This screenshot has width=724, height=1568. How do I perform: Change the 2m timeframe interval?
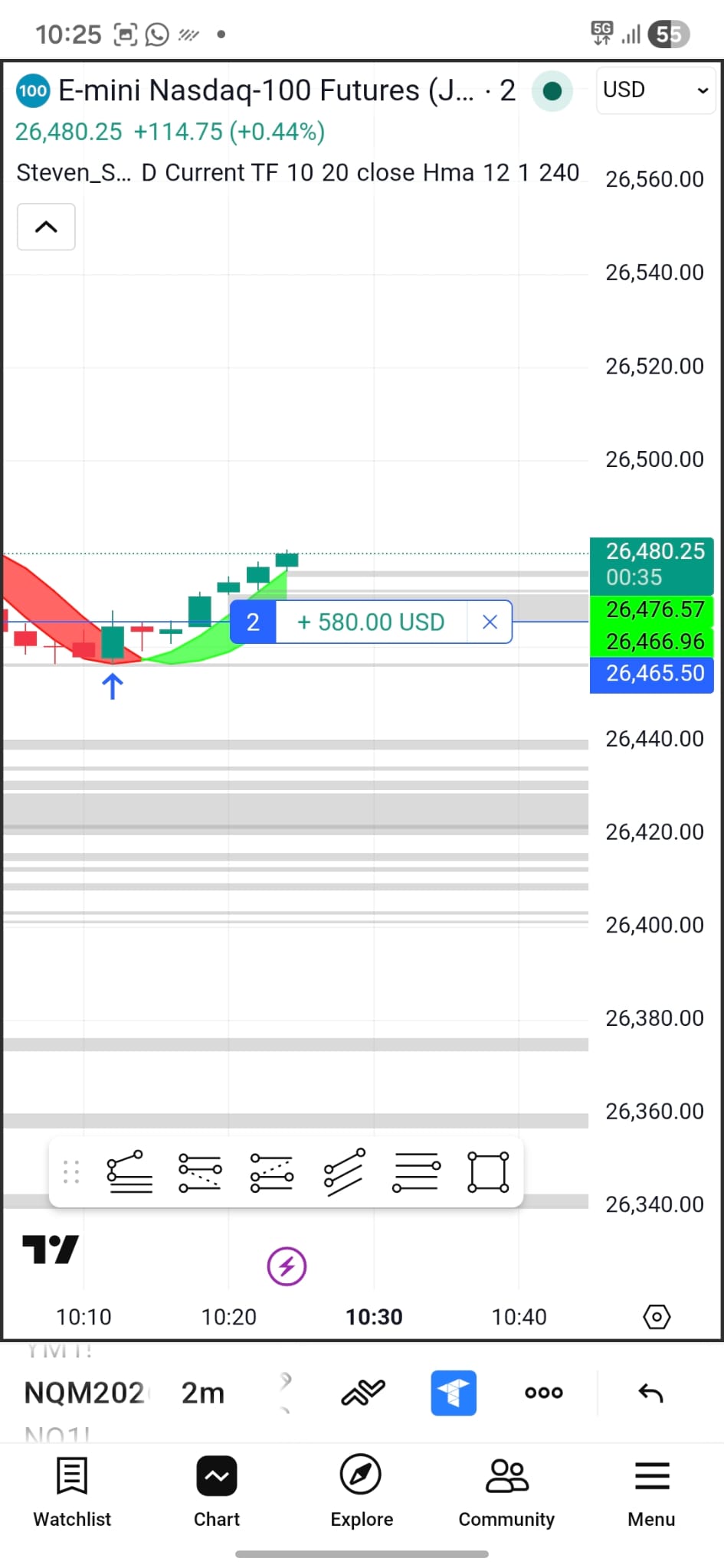click(203, 1393)
